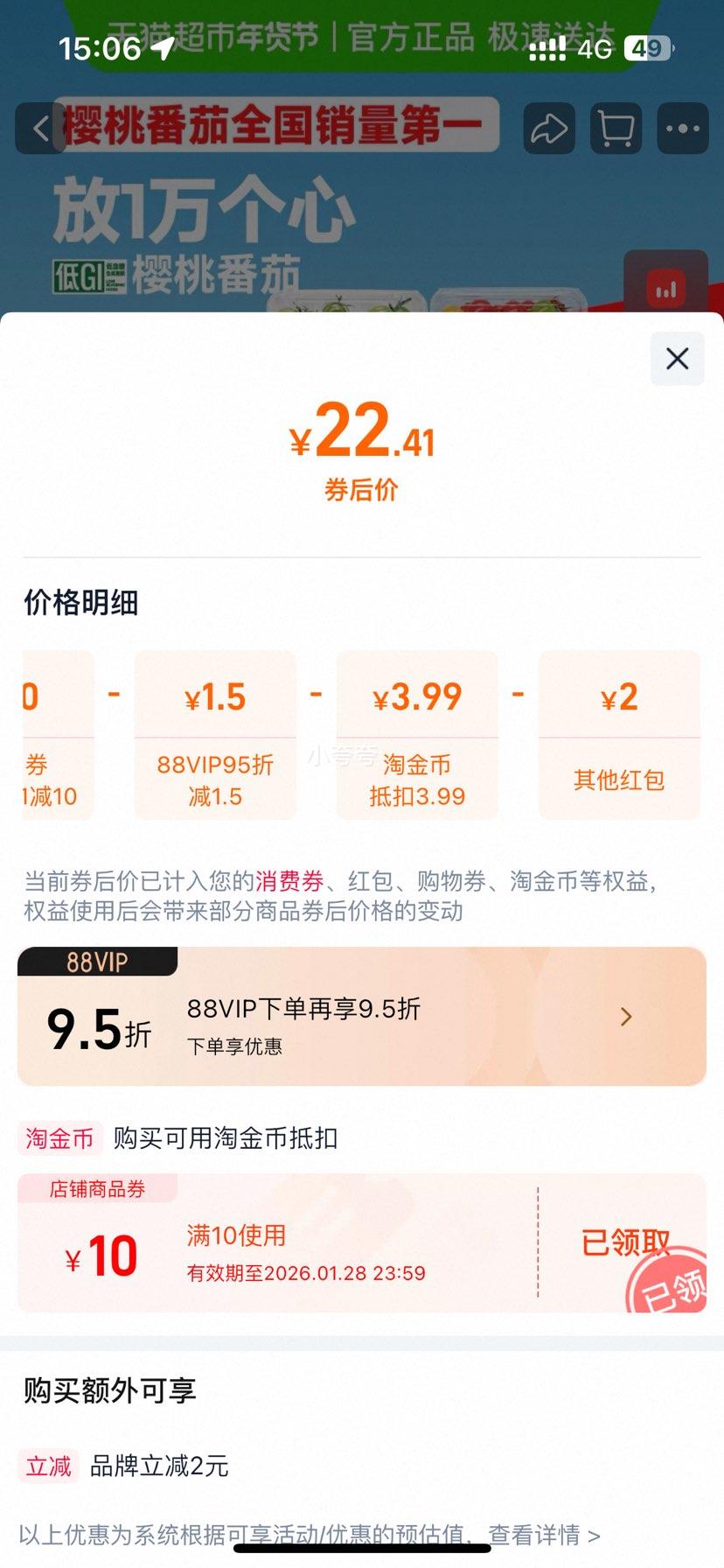Open the shopping cart icon
The width and height of the screenshot is (724, 1568).
pos(616,129)
